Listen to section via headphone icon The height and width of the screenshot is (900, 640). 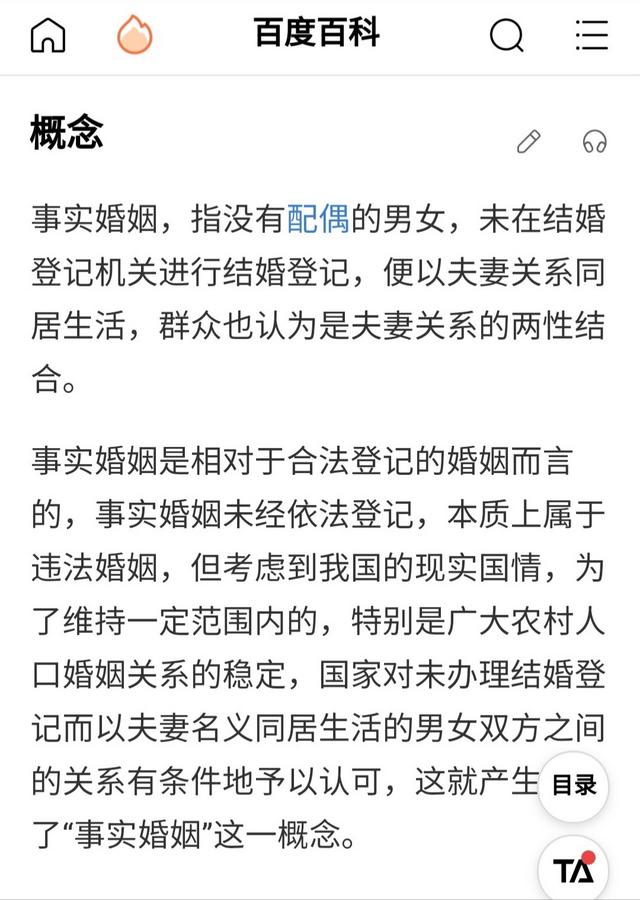[595, 142]
